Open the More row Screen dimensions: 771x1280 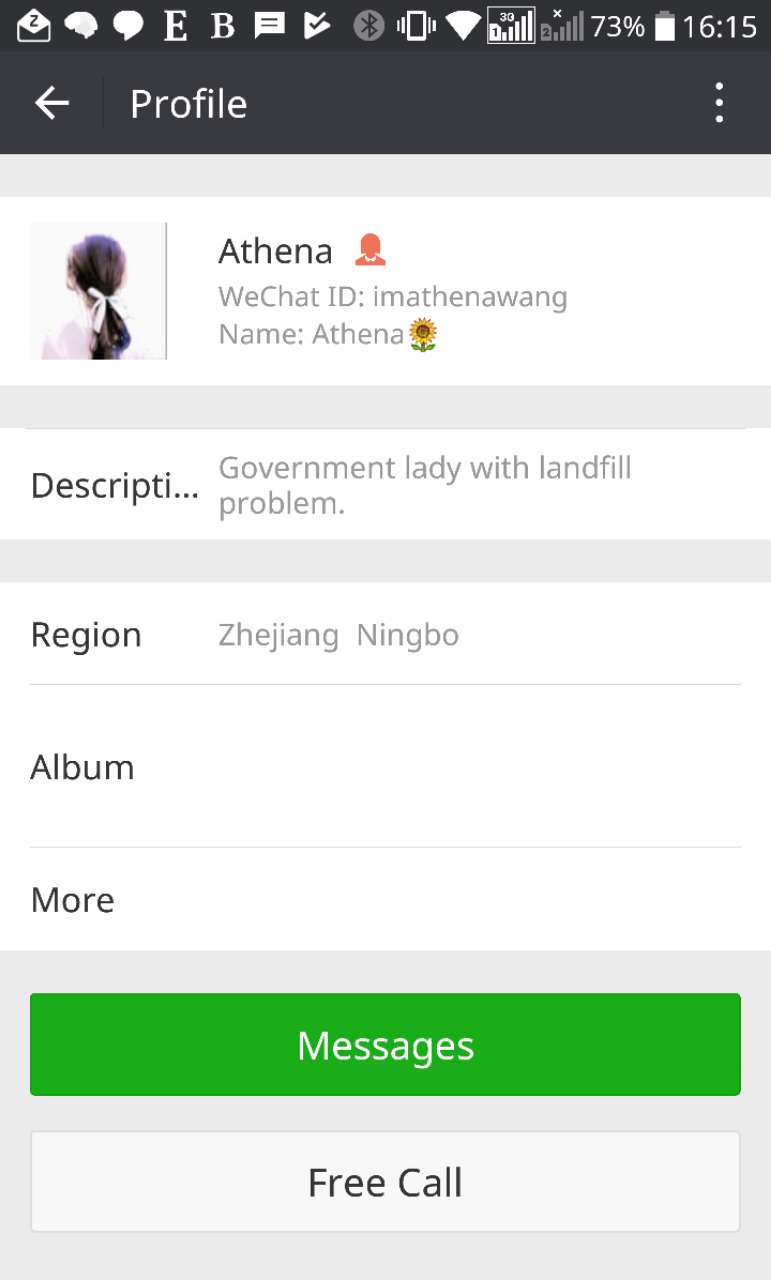(x=385, y=900)
